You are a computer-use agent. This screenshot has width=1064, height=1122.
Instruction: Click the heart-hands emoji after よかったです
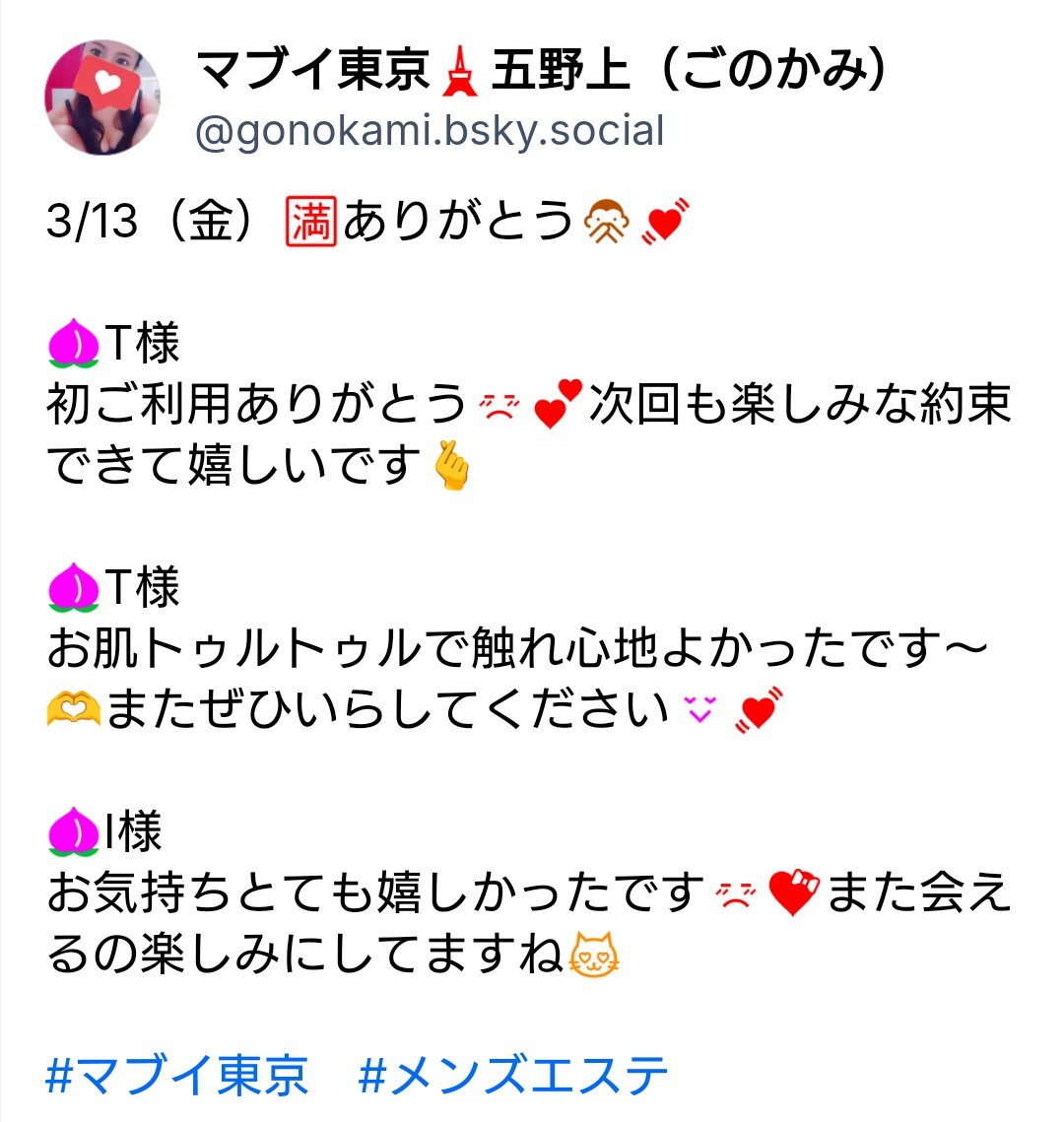[x=74, y=709]
